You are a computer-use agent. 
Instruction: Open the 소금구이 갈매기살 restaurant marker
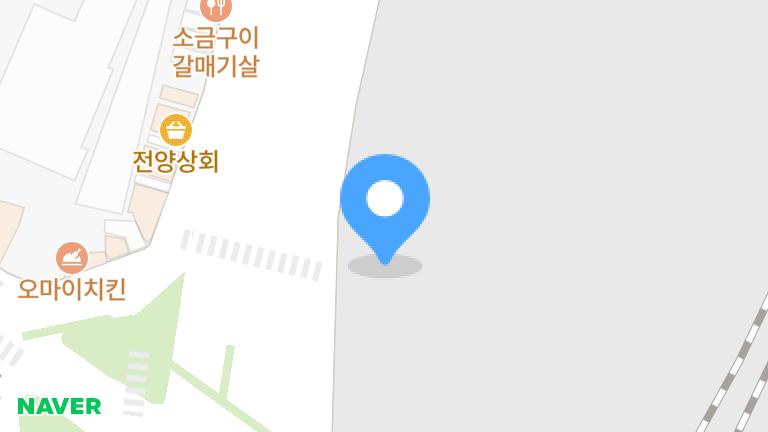215,9
